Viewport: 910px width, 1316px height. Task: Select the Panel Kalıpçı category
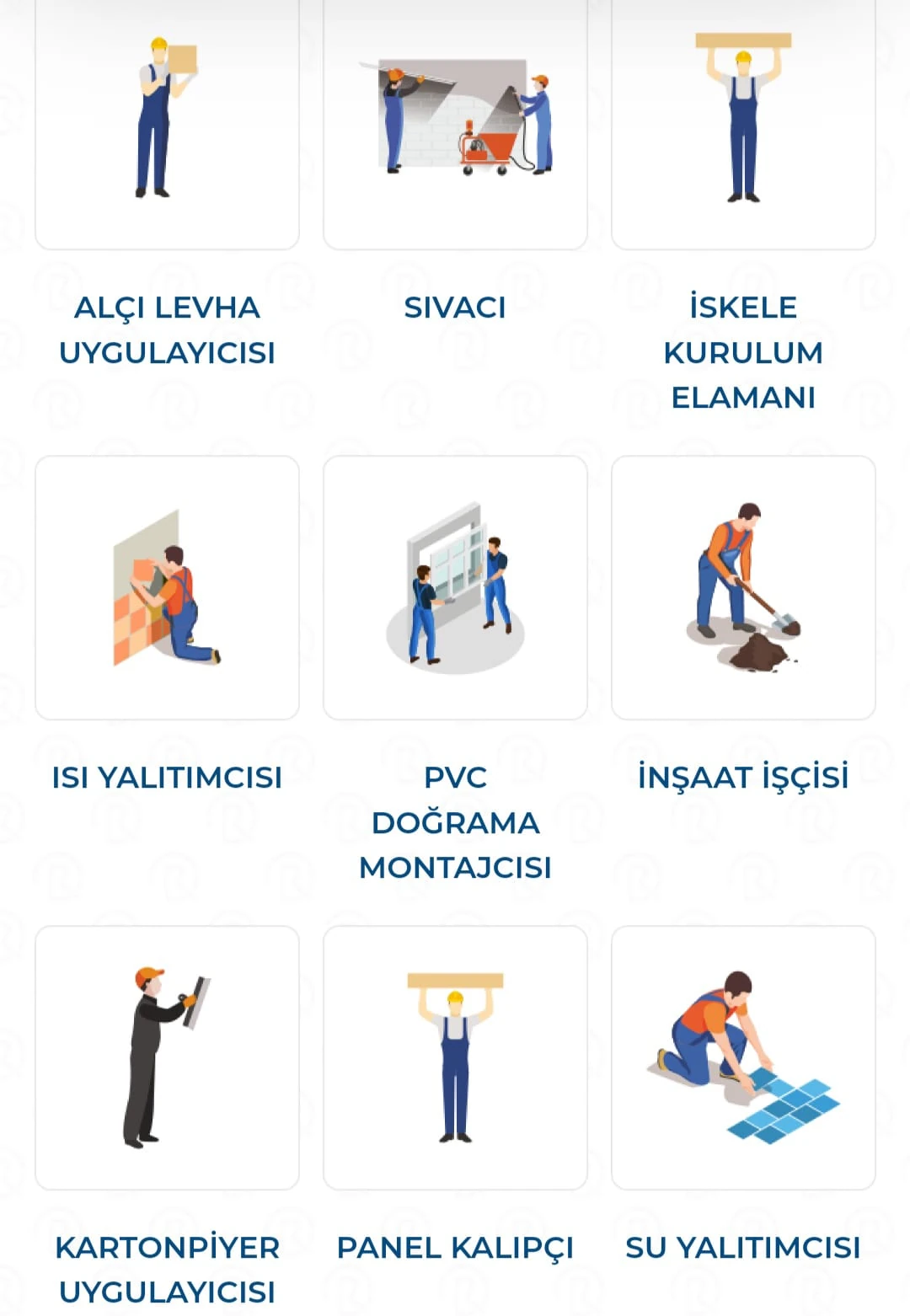[x=455, y=1057]
